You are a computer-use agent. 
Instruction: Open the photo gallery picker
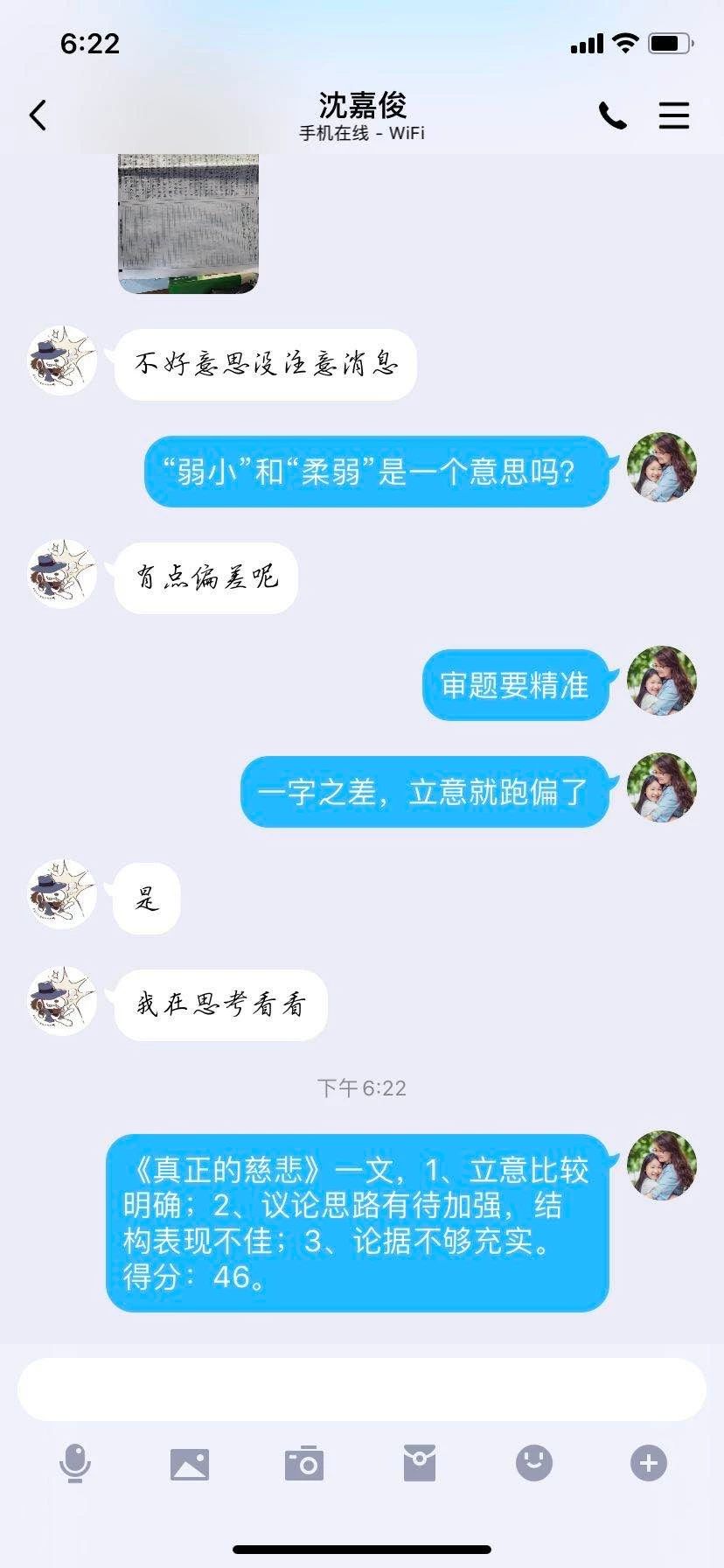pyautogui.click(x=190, y=1463)
